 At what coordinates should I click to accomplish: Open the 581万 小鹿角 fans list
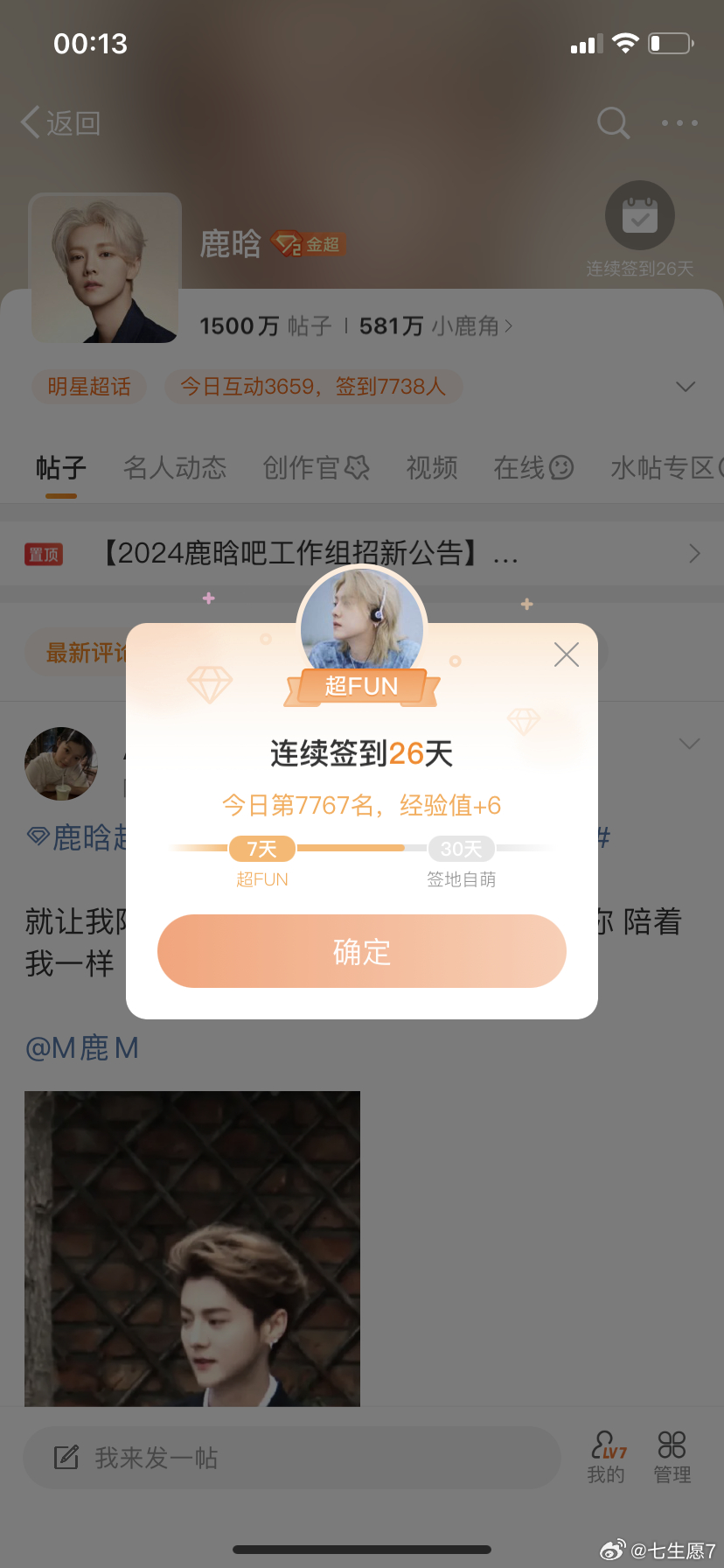435,326
